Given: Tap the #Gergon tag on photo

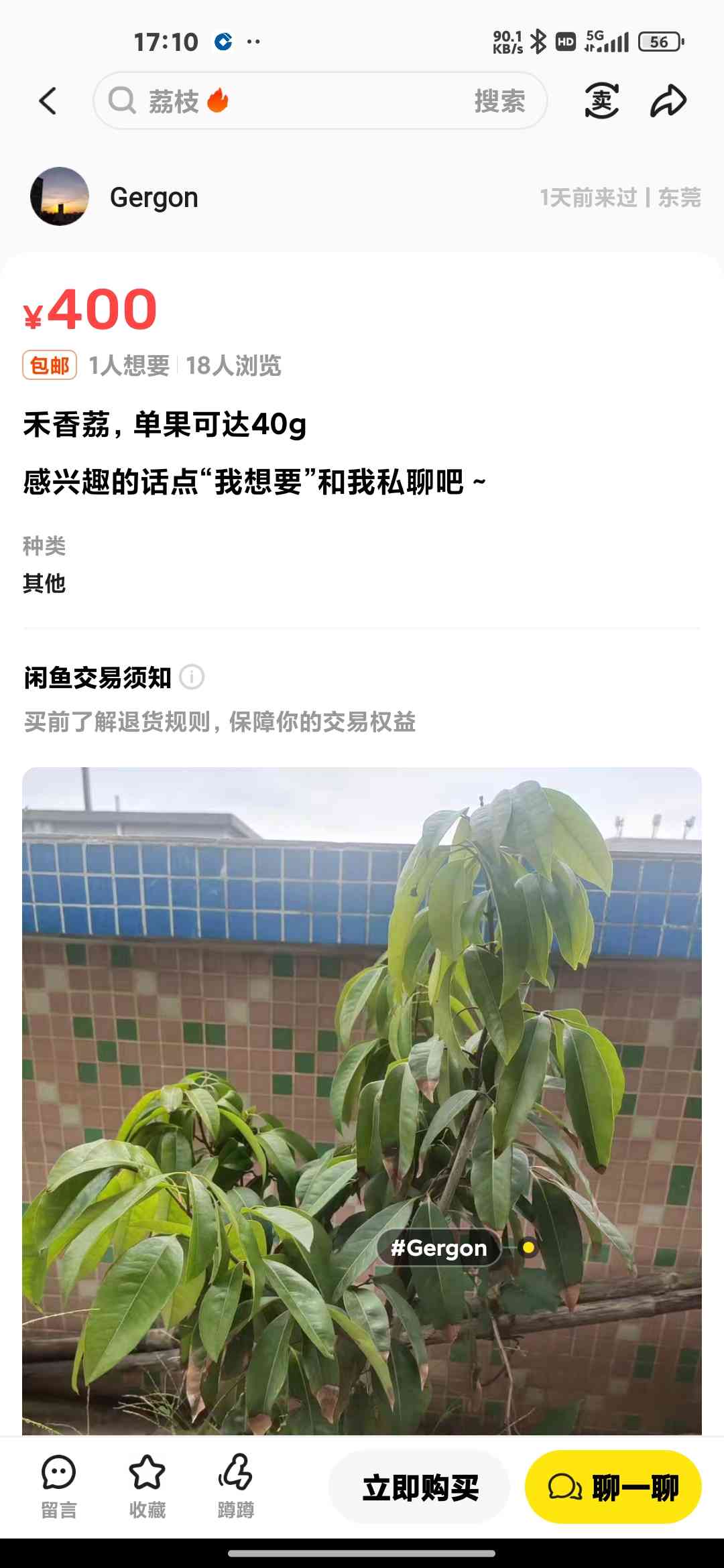Looking at the screenshot, I should click(x=439, y=1248).
